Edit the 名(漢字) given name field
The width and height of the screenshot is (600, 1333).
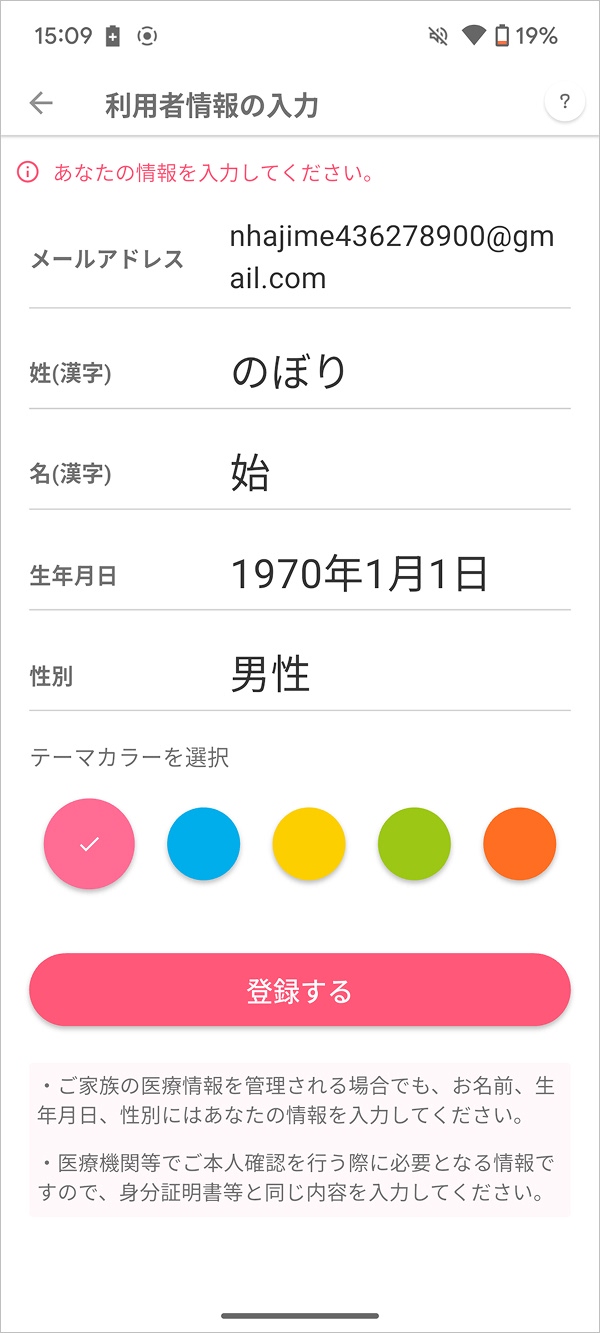pos(400,473)
